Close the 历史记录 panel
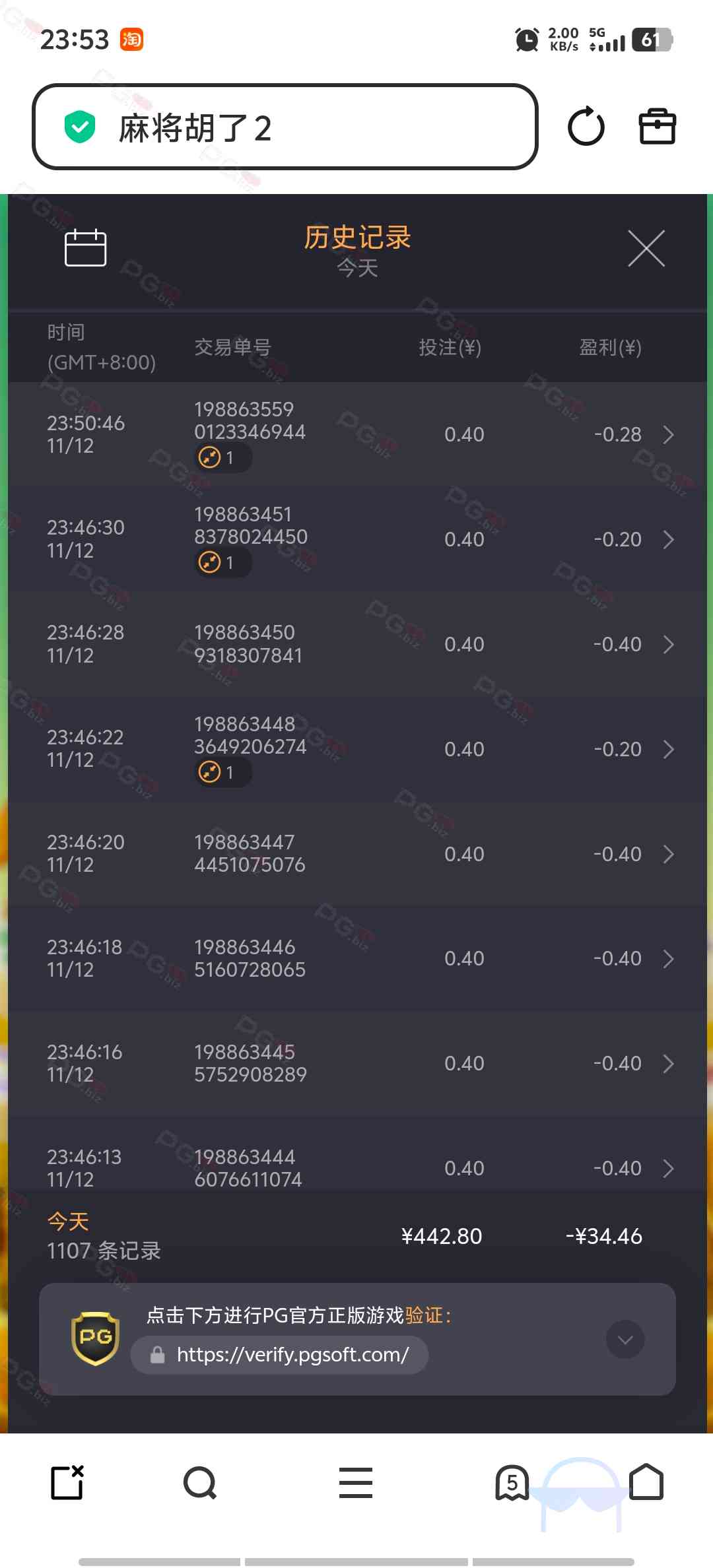 (646, 249)
